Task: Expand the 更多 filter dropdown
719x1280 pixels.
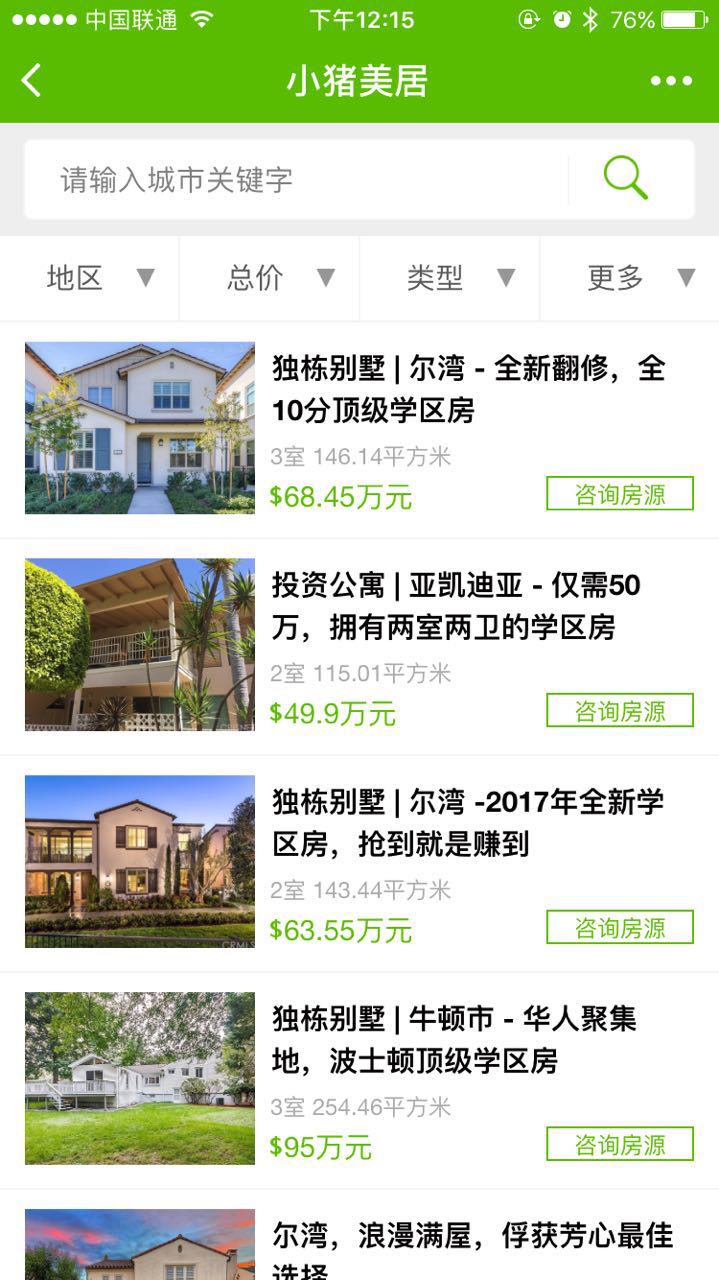Action: click(x=630, y=278)
